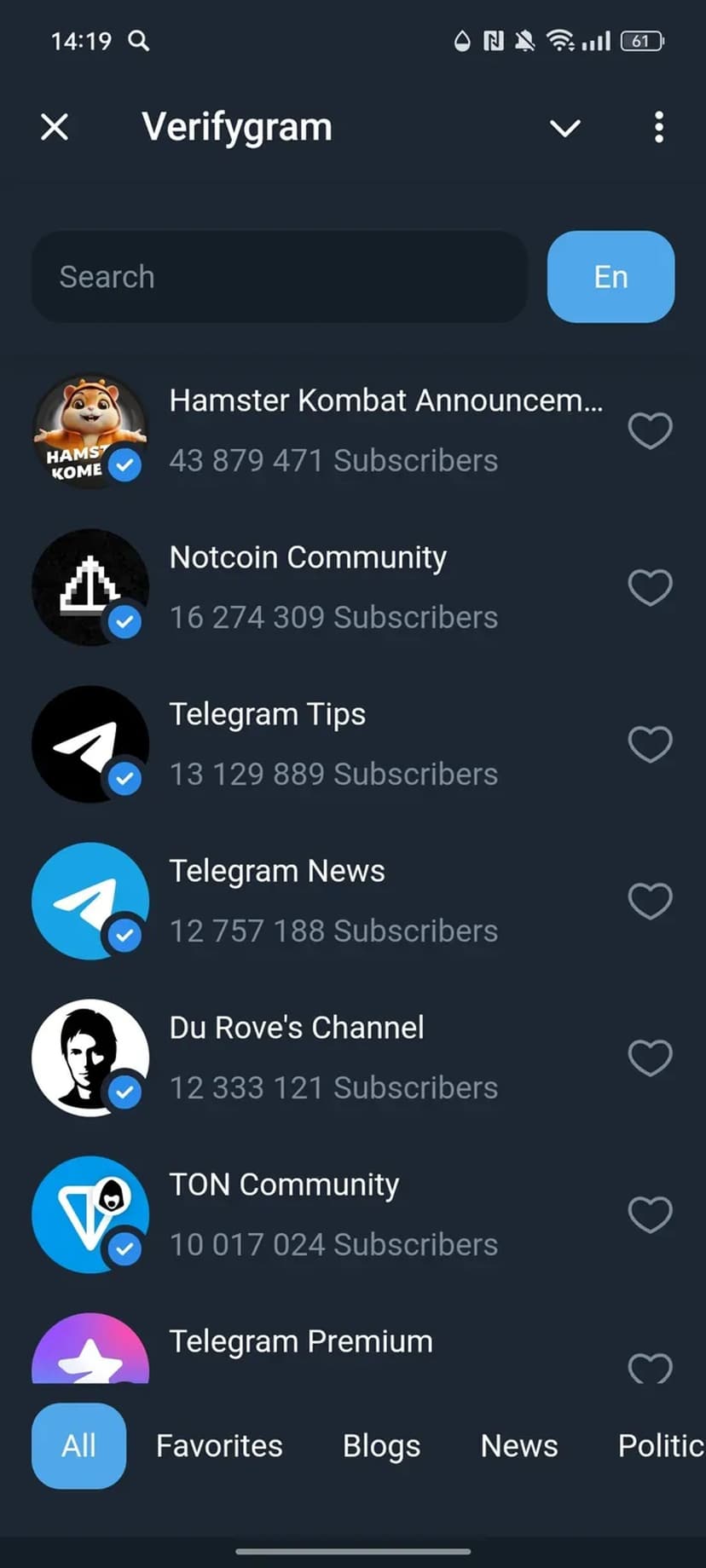Screen dimensions: 706x1568
Task: Heart Du Rove's Channel
Action: [x=650, y=1058]
